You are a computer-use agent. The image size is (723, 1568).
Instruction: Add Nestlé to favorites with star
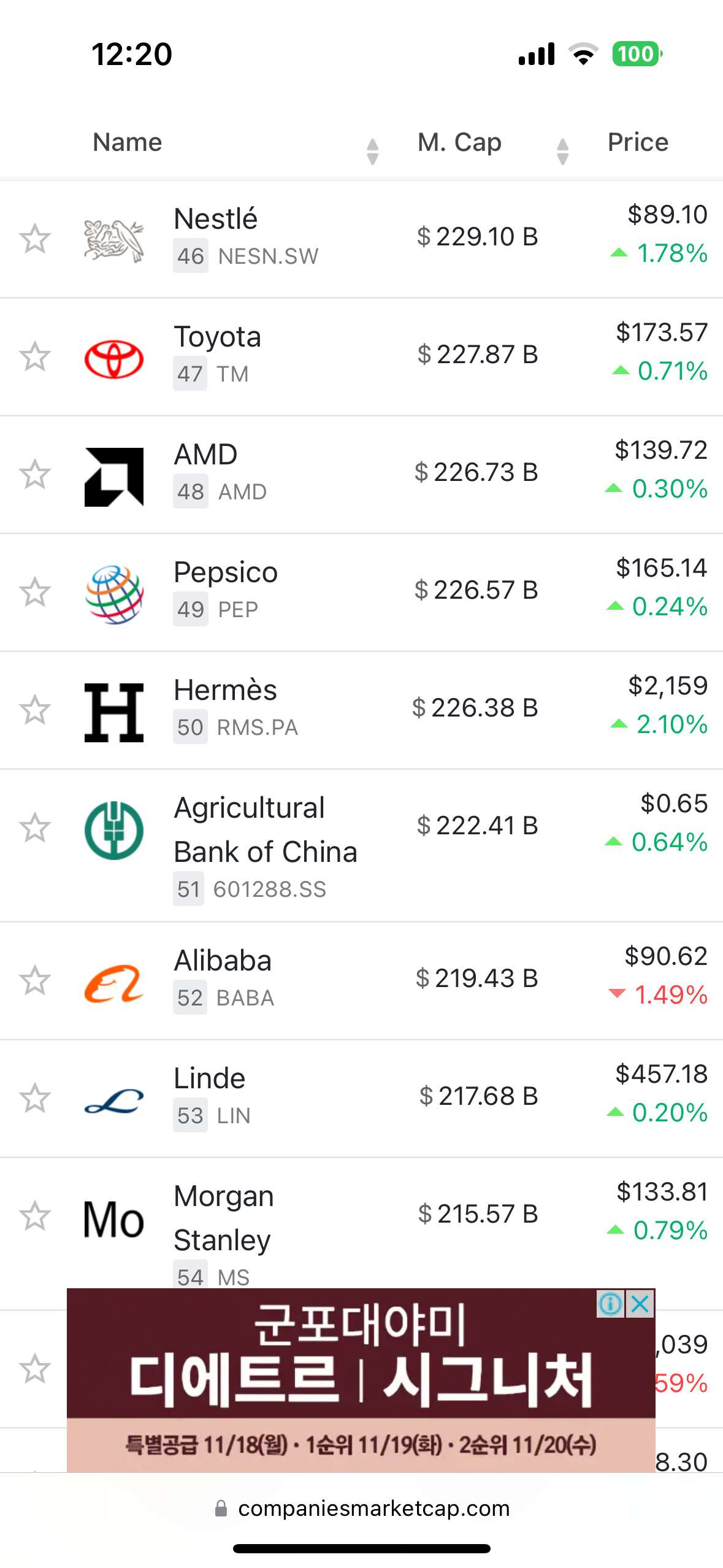[x=34, y=239]
